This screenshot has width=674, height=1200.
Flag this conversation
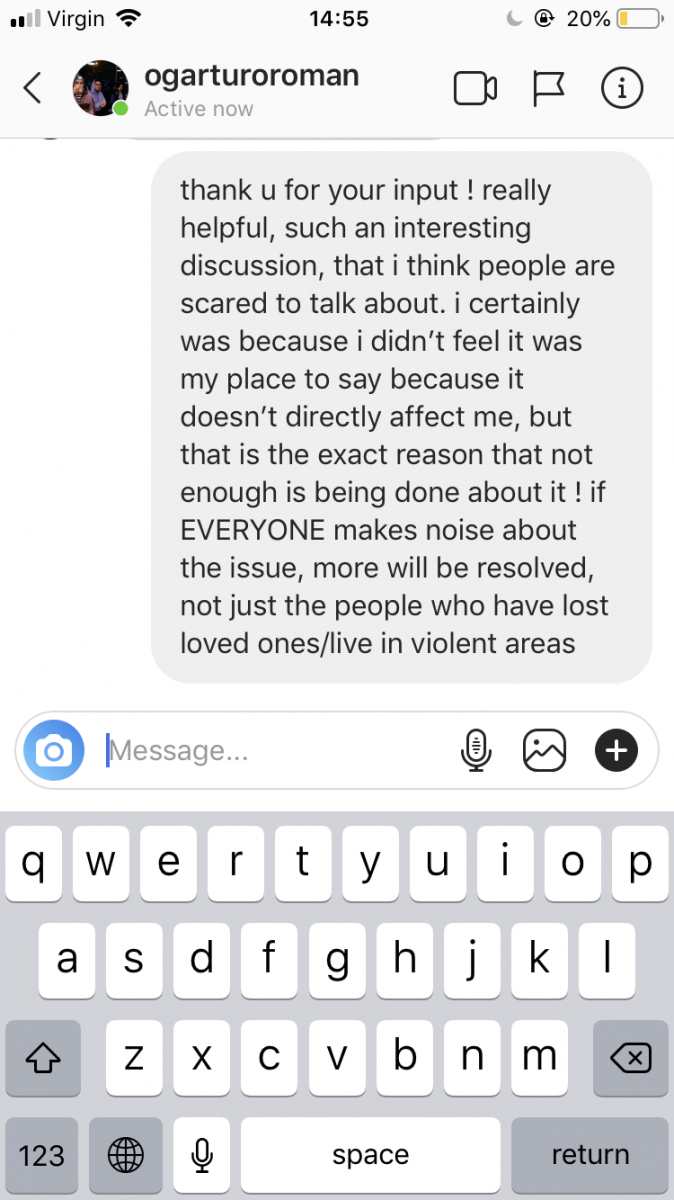point(548,89)
